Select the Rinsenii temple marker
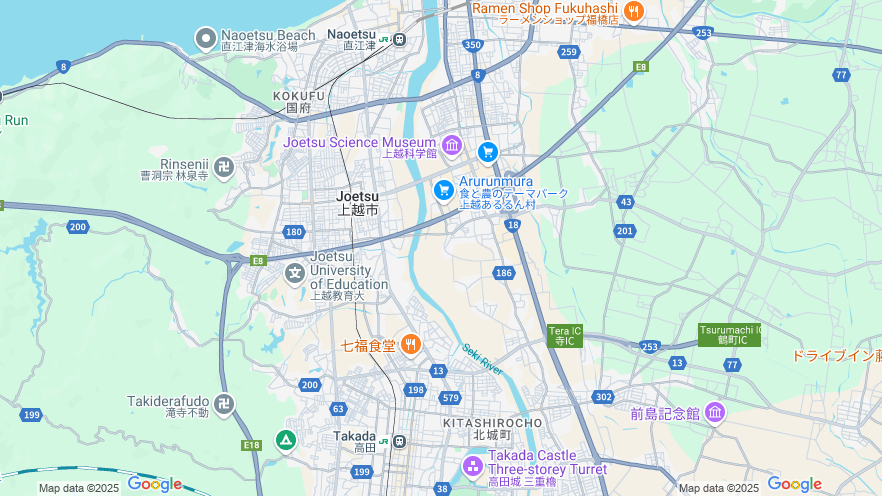The height and width of the screenshot is (496, 882). click(225, 167)
